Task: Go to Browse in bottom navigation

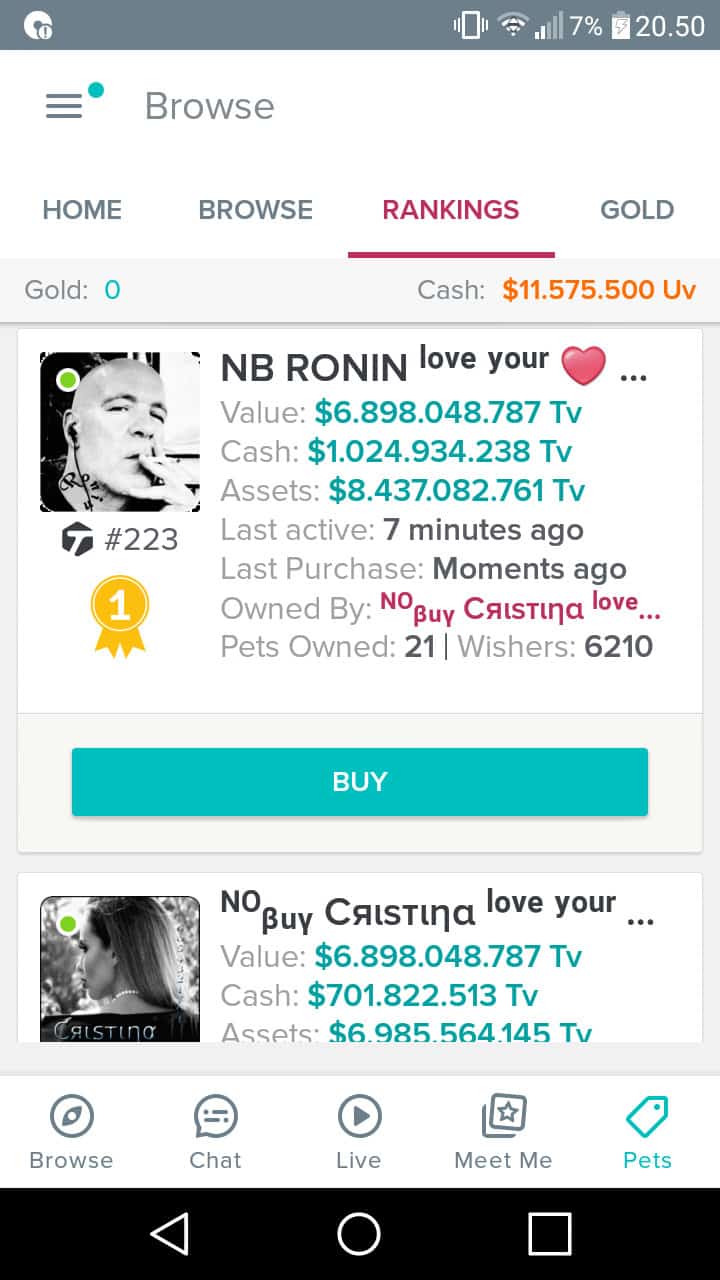Action: (71, 1133)
